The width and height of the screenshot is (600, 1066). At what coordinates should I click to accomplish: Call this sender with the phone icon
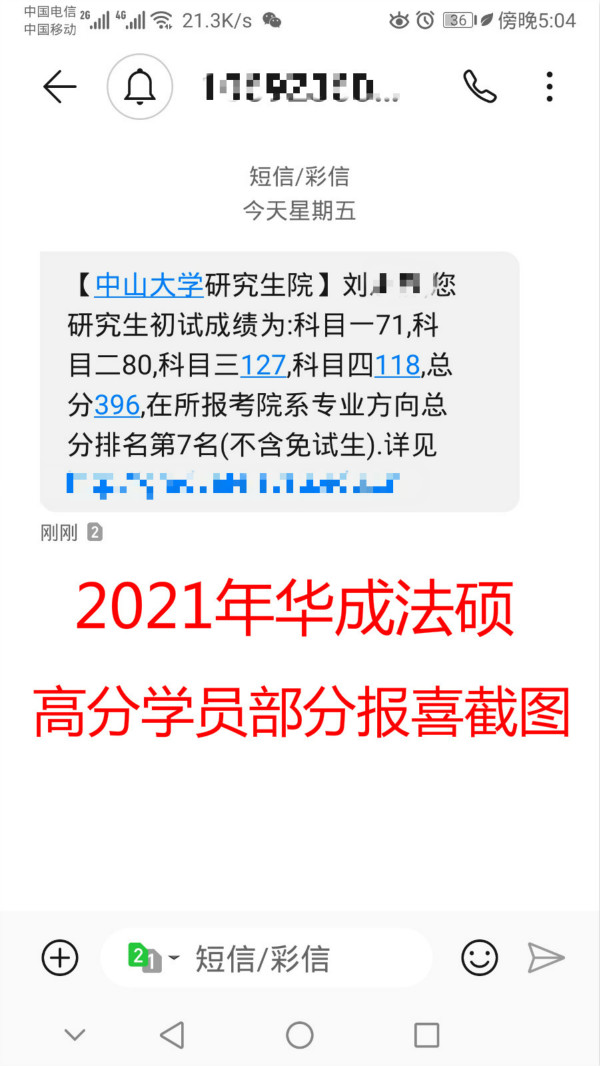[x=480, y=87]
